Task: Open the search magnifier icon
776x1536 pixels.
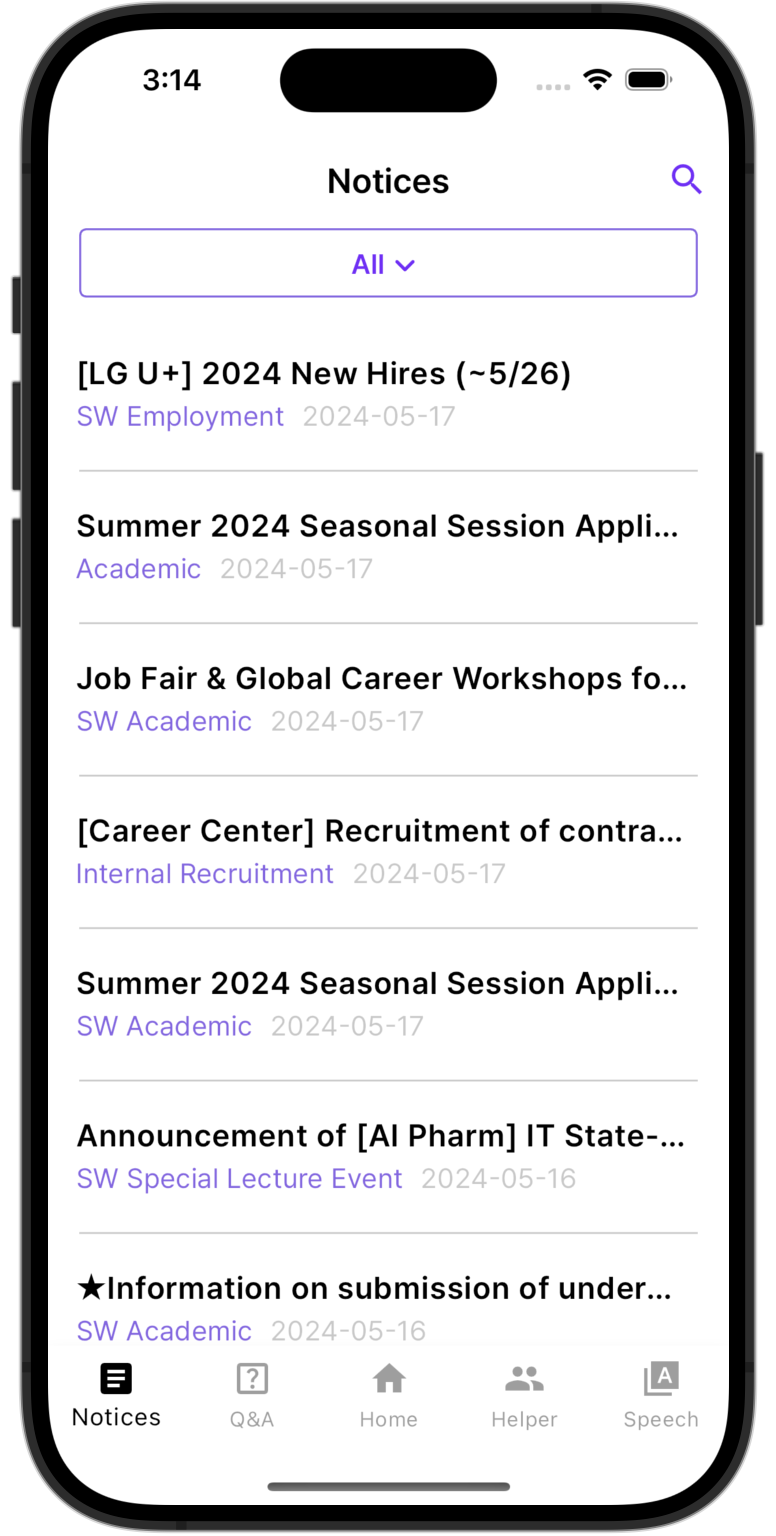Action: coord(686,180)
